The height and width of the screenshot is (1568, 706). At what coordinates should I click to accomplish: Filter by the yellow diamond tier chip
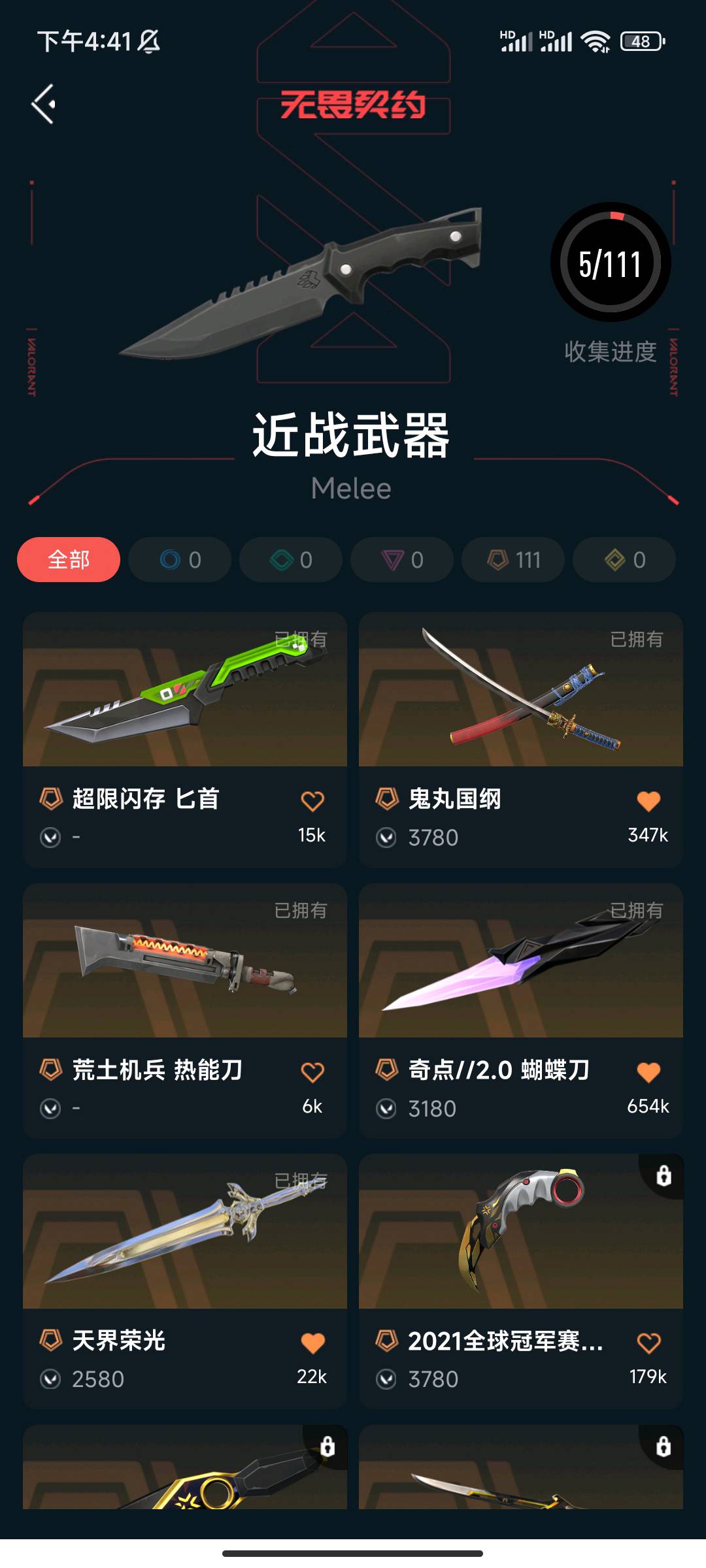click(624, 560)
